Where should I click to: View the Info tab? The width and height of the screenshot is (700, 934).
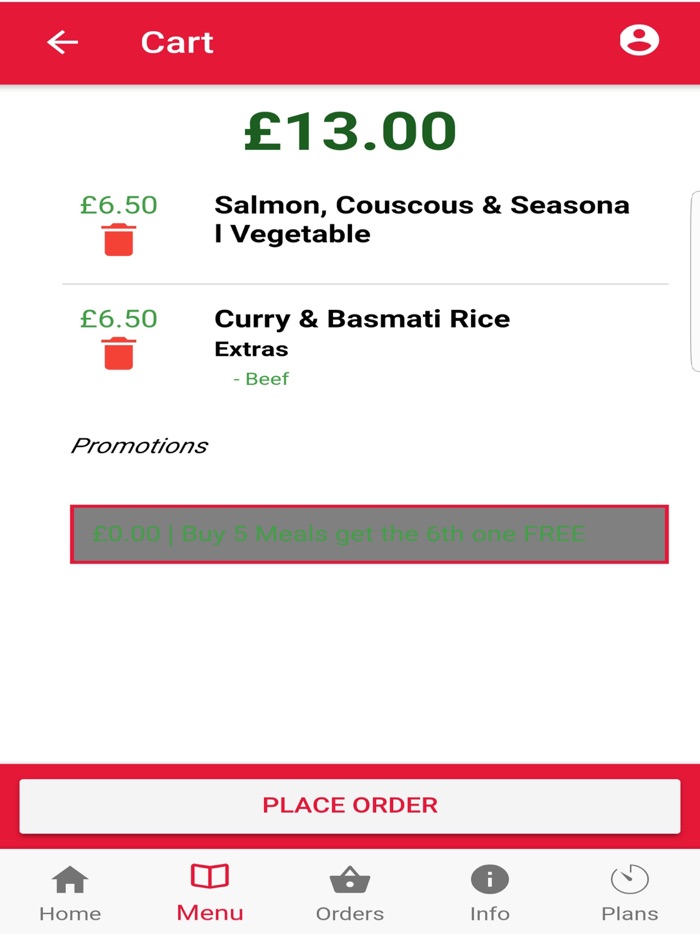point(490,893)
